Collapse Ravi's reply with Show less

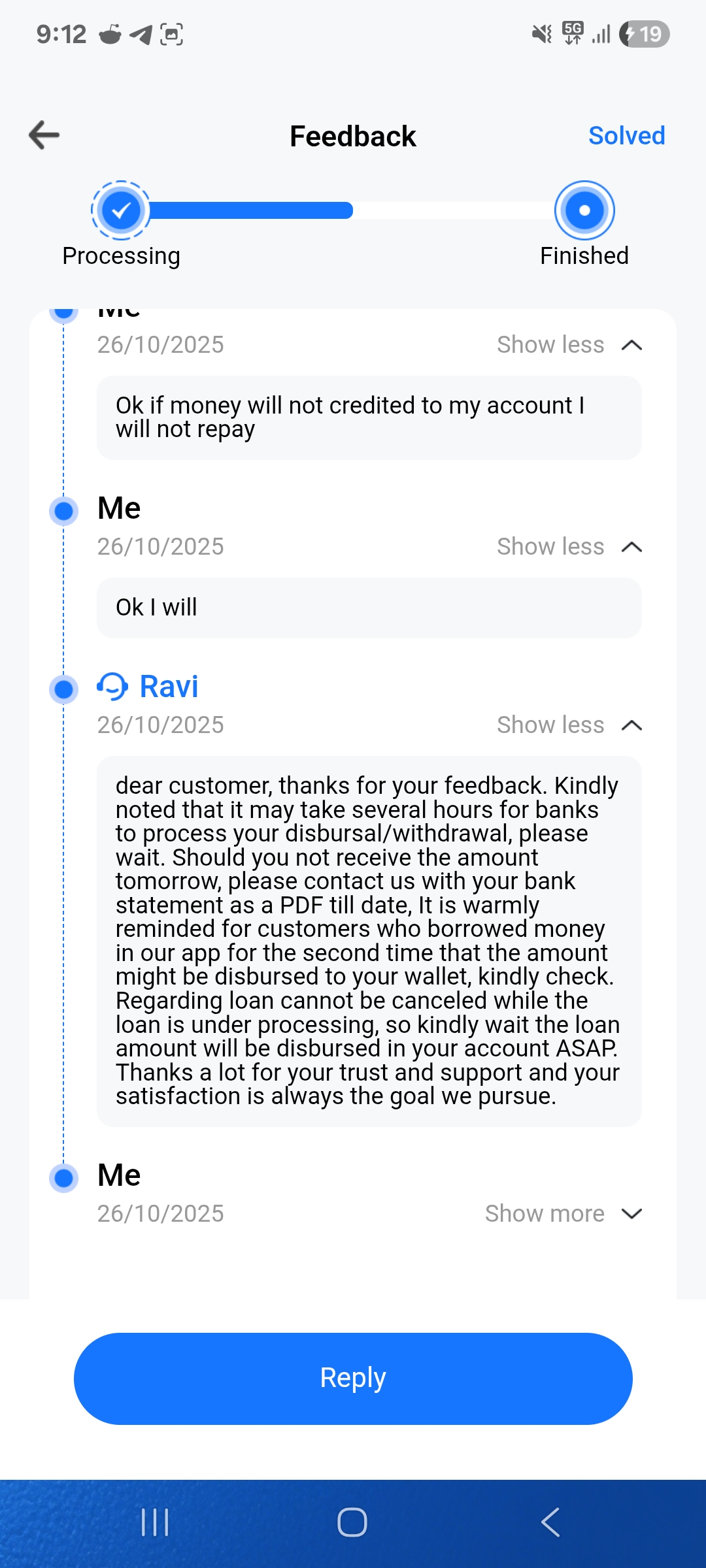pos(569,725)
